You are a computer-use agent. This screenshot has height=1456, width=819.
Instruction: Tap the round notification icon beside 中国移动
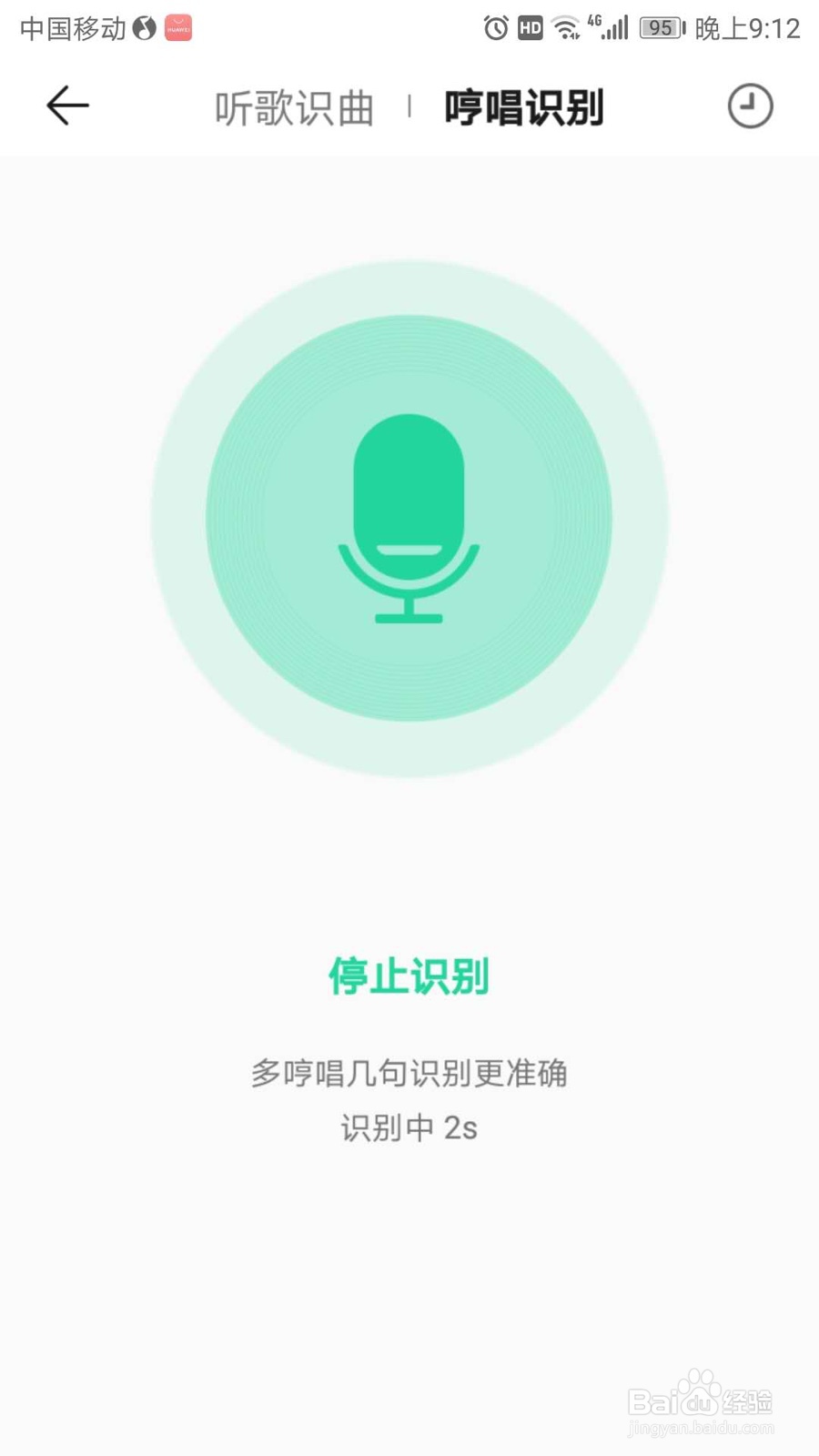click(x=144, y=28)
